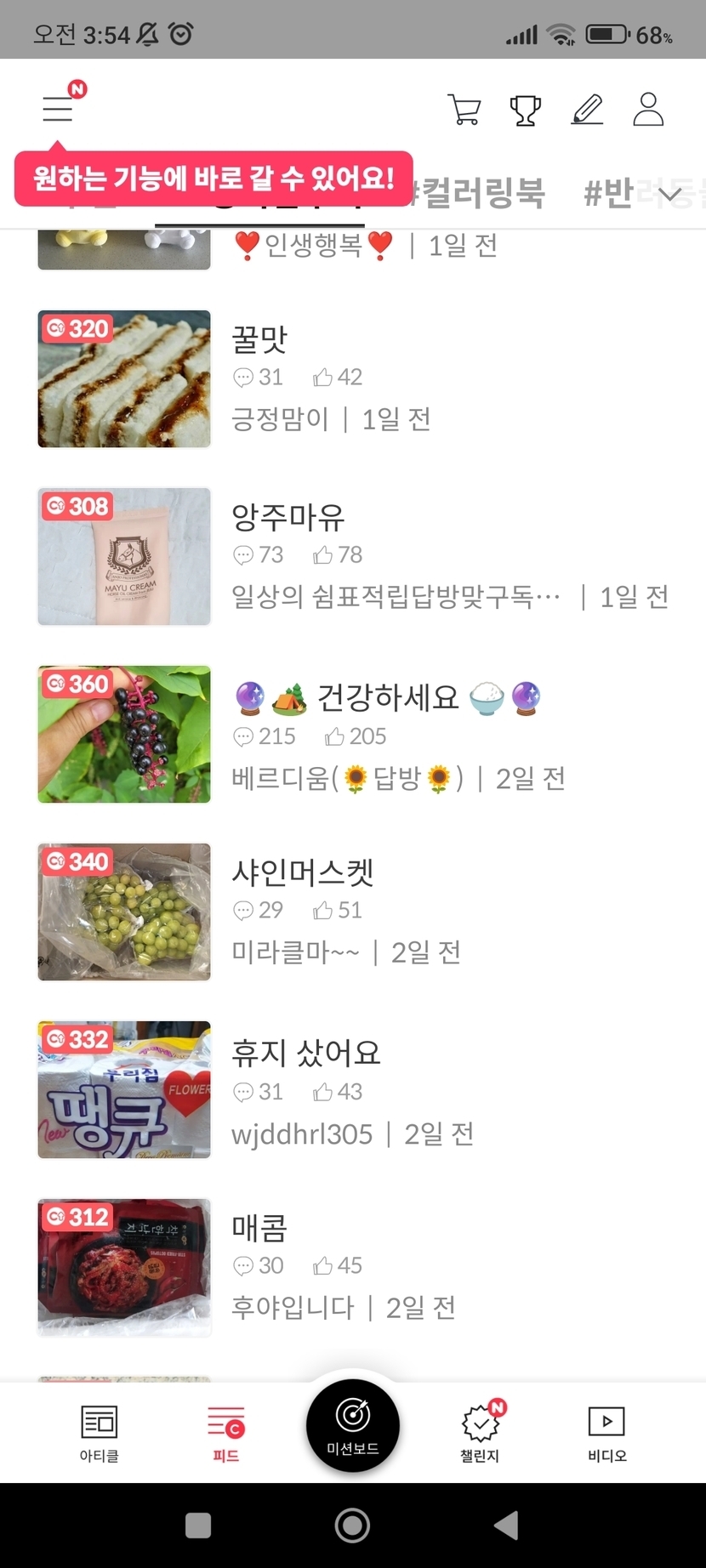Open the 앙주마유 post
The image size is (706, 1568).
pos(288,517)
